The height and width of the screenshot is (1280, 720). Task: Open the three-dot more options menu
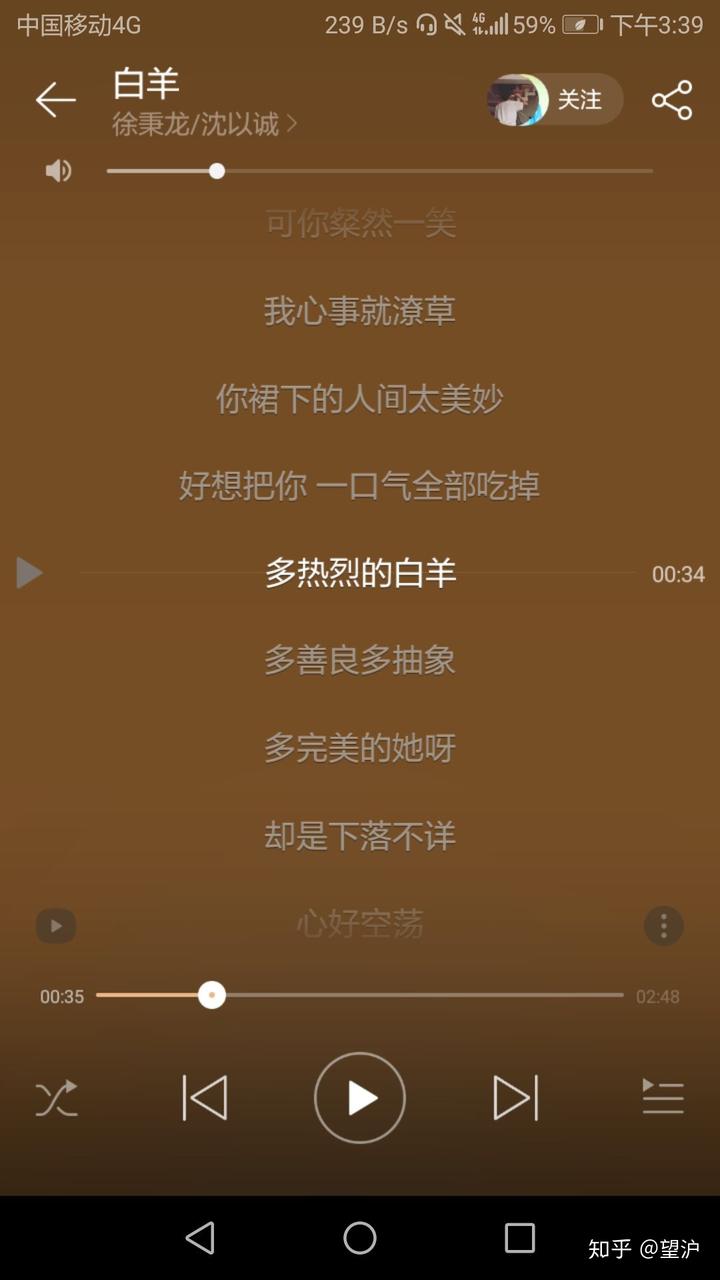(663, 926)
